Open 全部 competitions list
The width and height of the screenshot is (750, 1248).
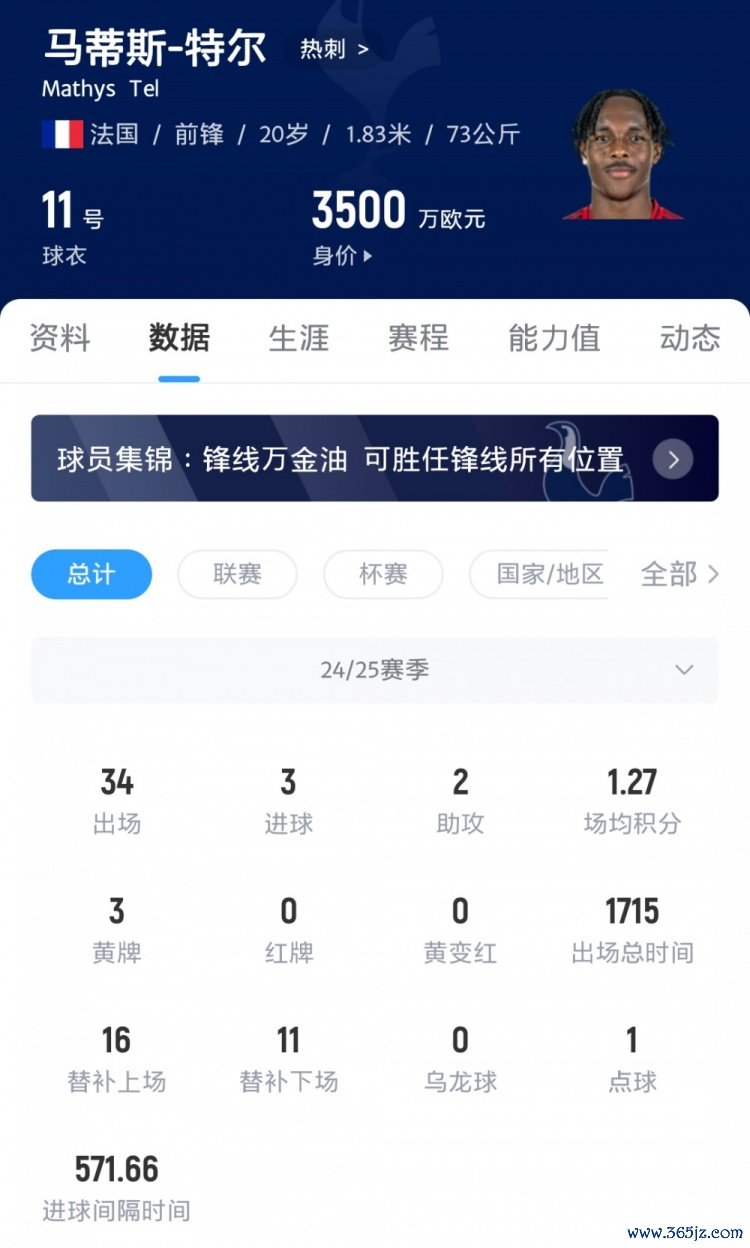[680, 574]
